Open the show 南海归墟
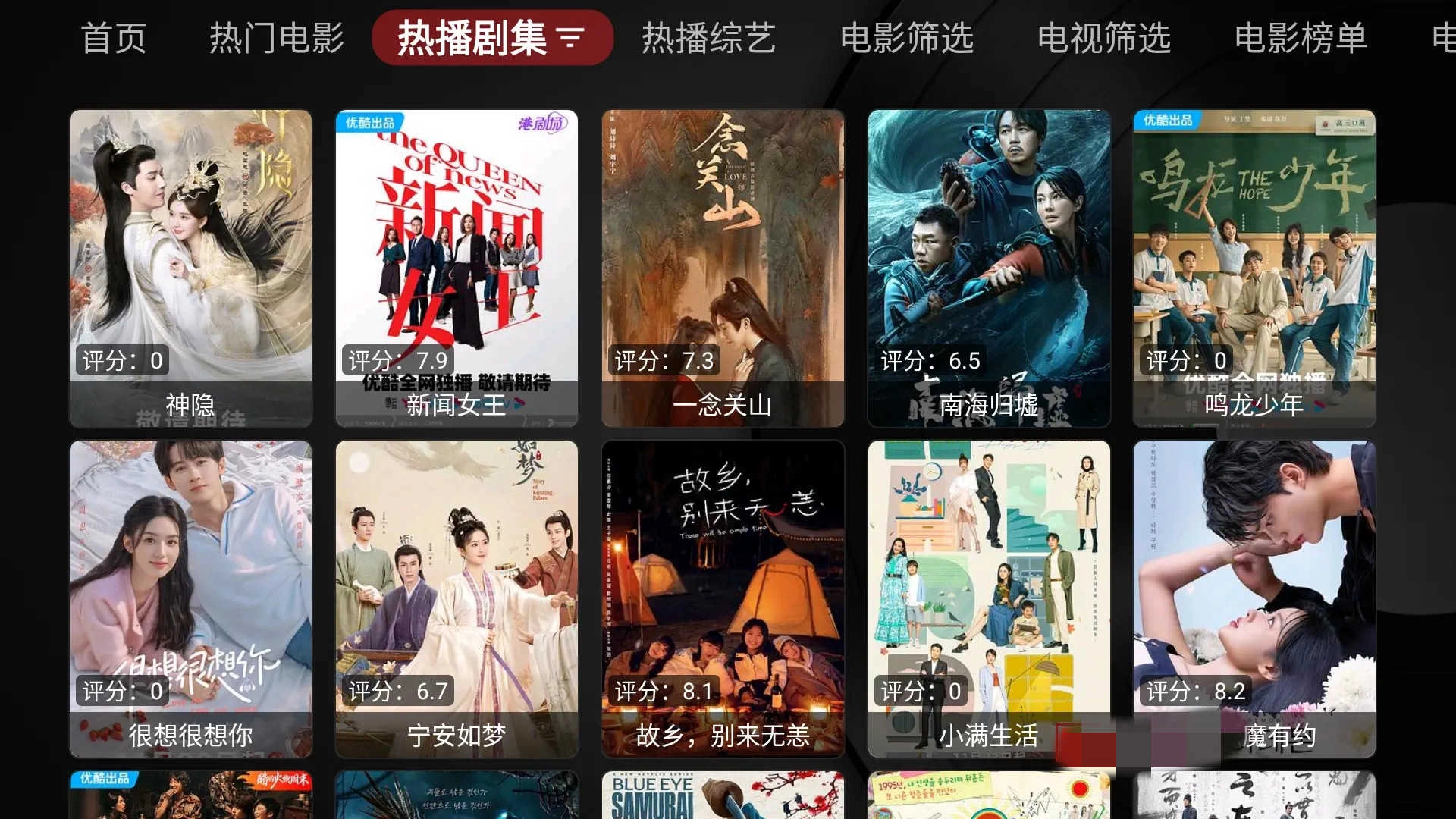The height and width of the screenshot is (819, 1456). click(989, 268)
